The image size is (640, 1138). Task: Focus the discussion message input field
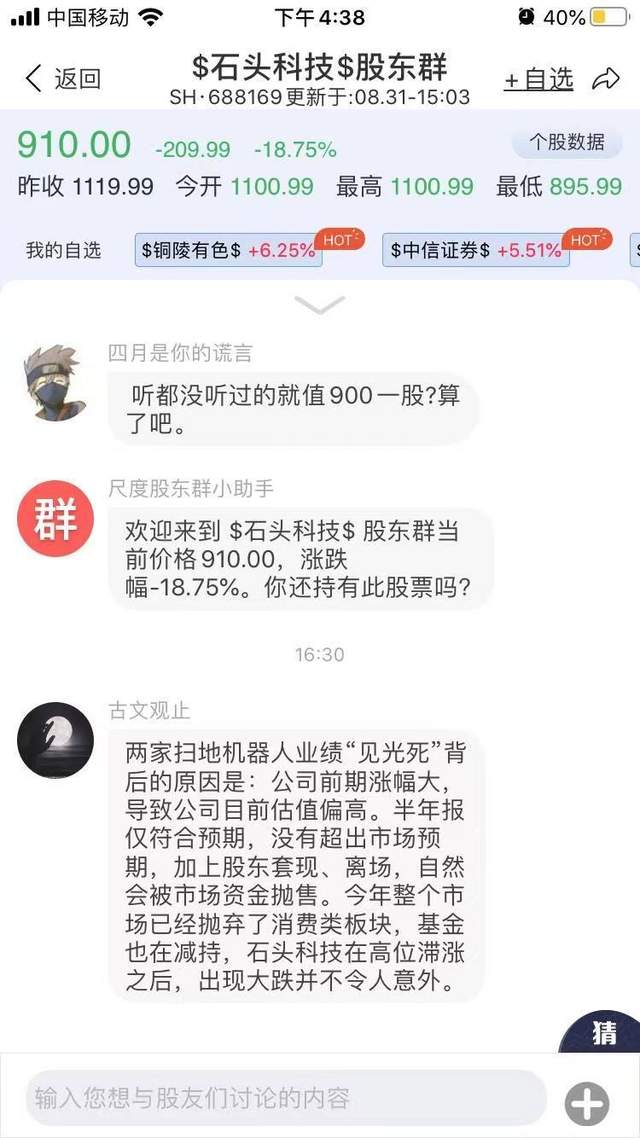pyautogui.click(x=285, y=1098)
